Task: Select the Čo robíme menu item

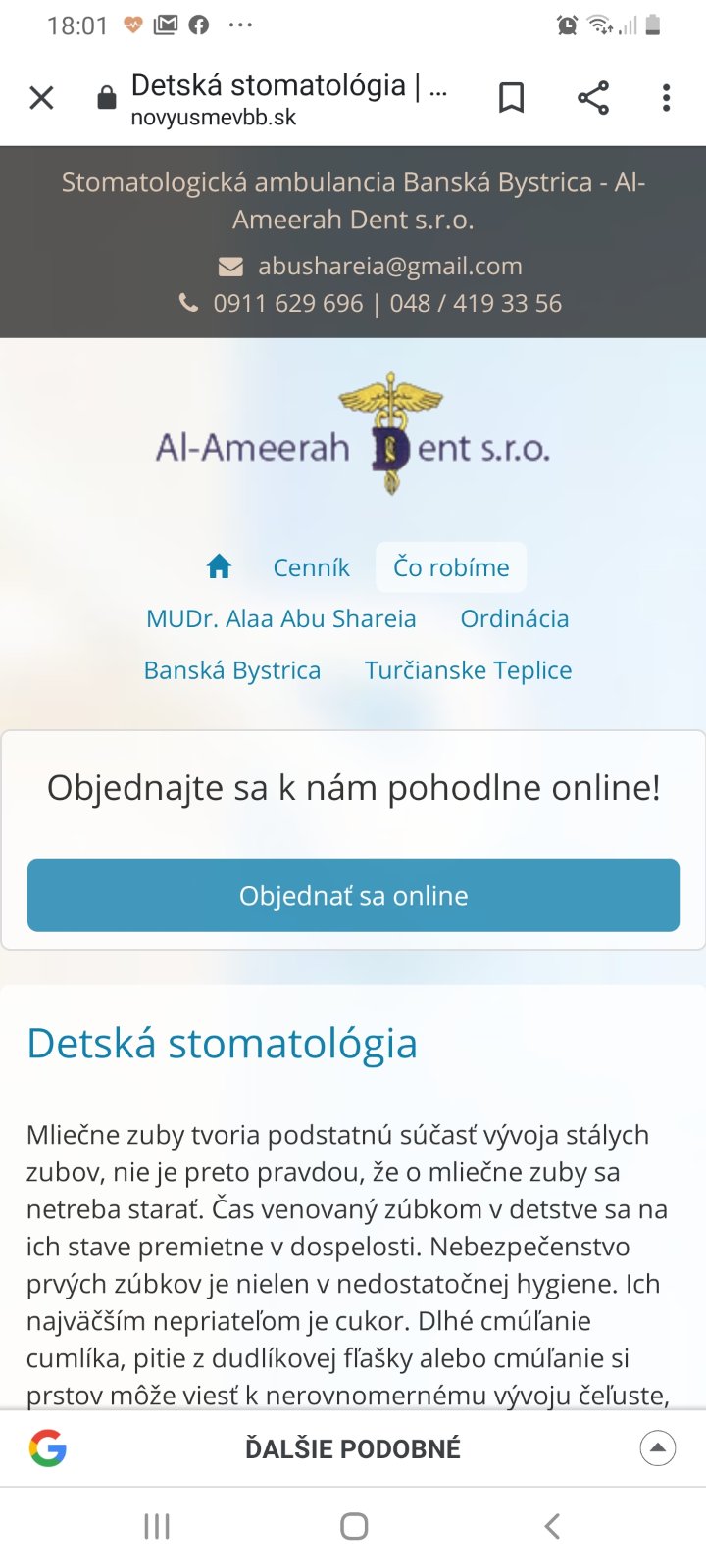Action: click(451, 567)
